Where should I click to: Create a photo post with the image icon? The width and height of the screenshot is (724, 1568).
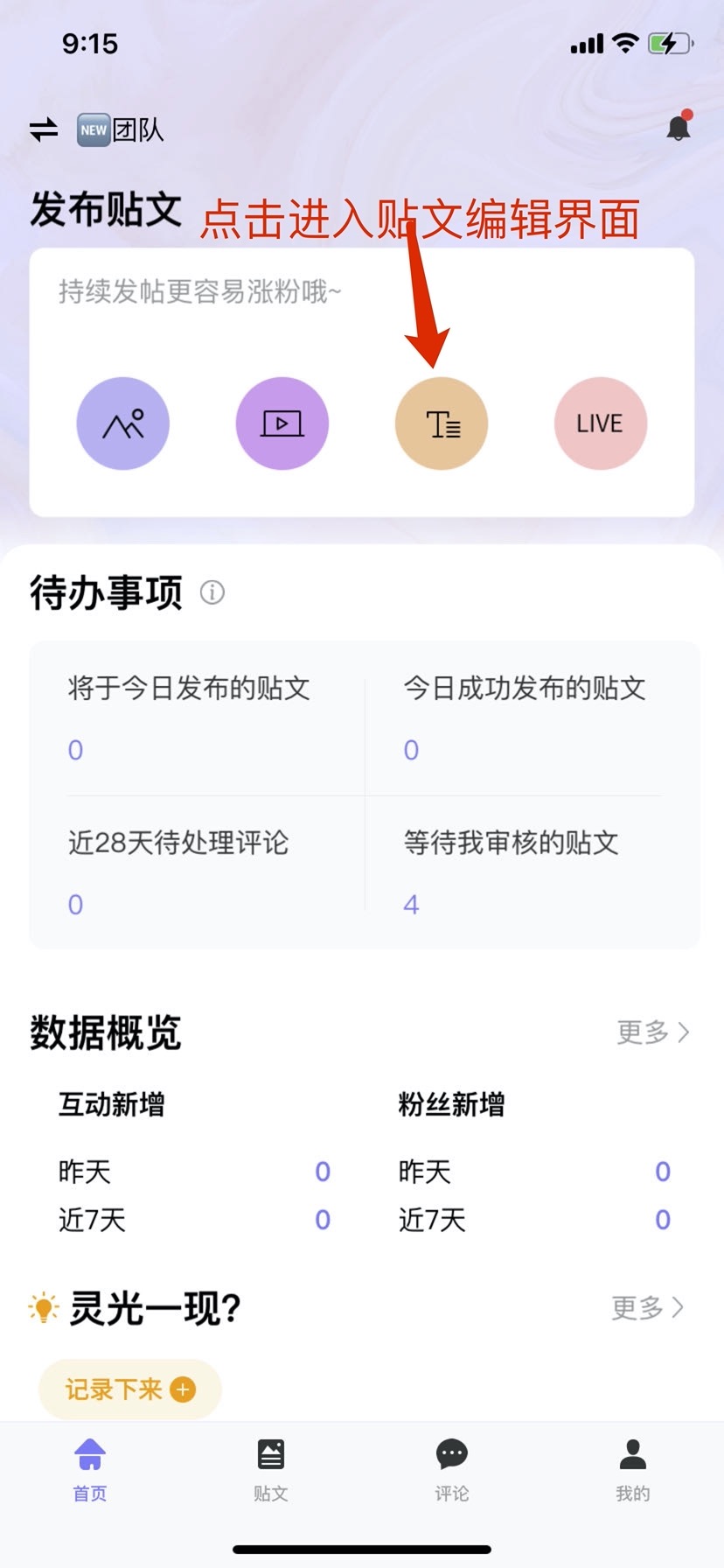(123, 423)
